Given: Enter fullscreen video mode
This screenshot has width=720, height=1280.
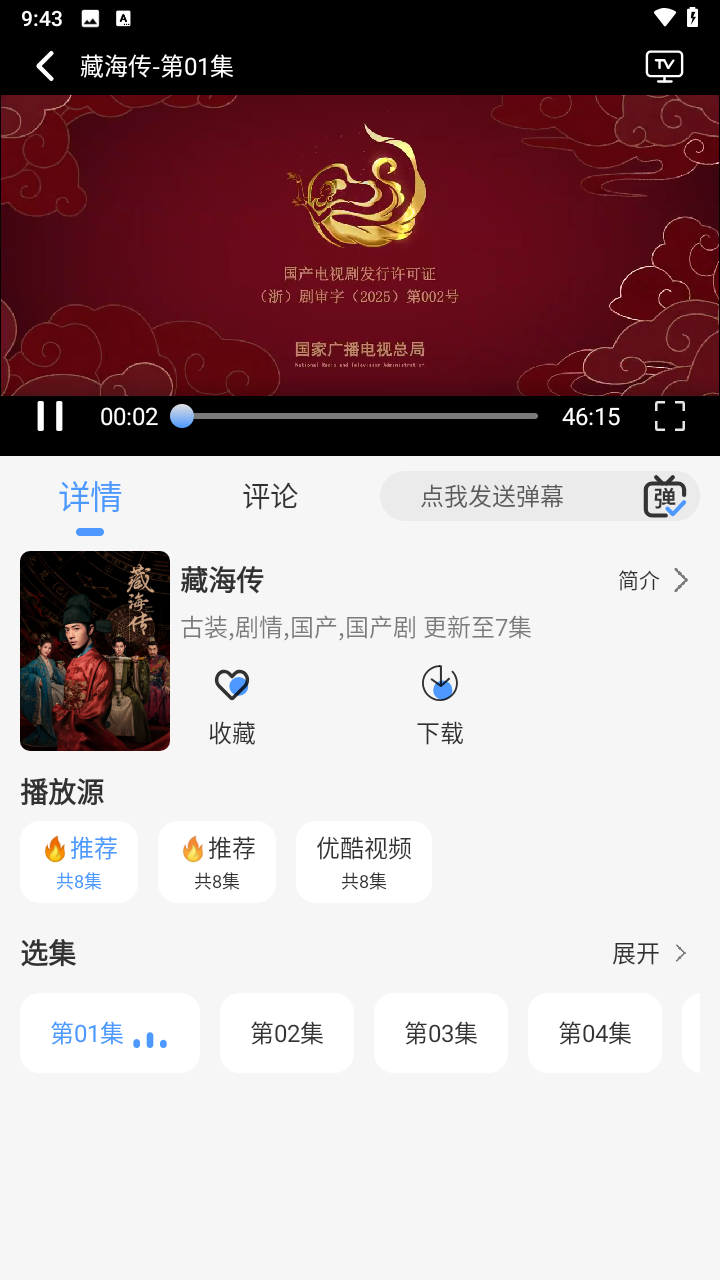Looking at the screenshot, I should pyautogui.click(x=669, y=416).
